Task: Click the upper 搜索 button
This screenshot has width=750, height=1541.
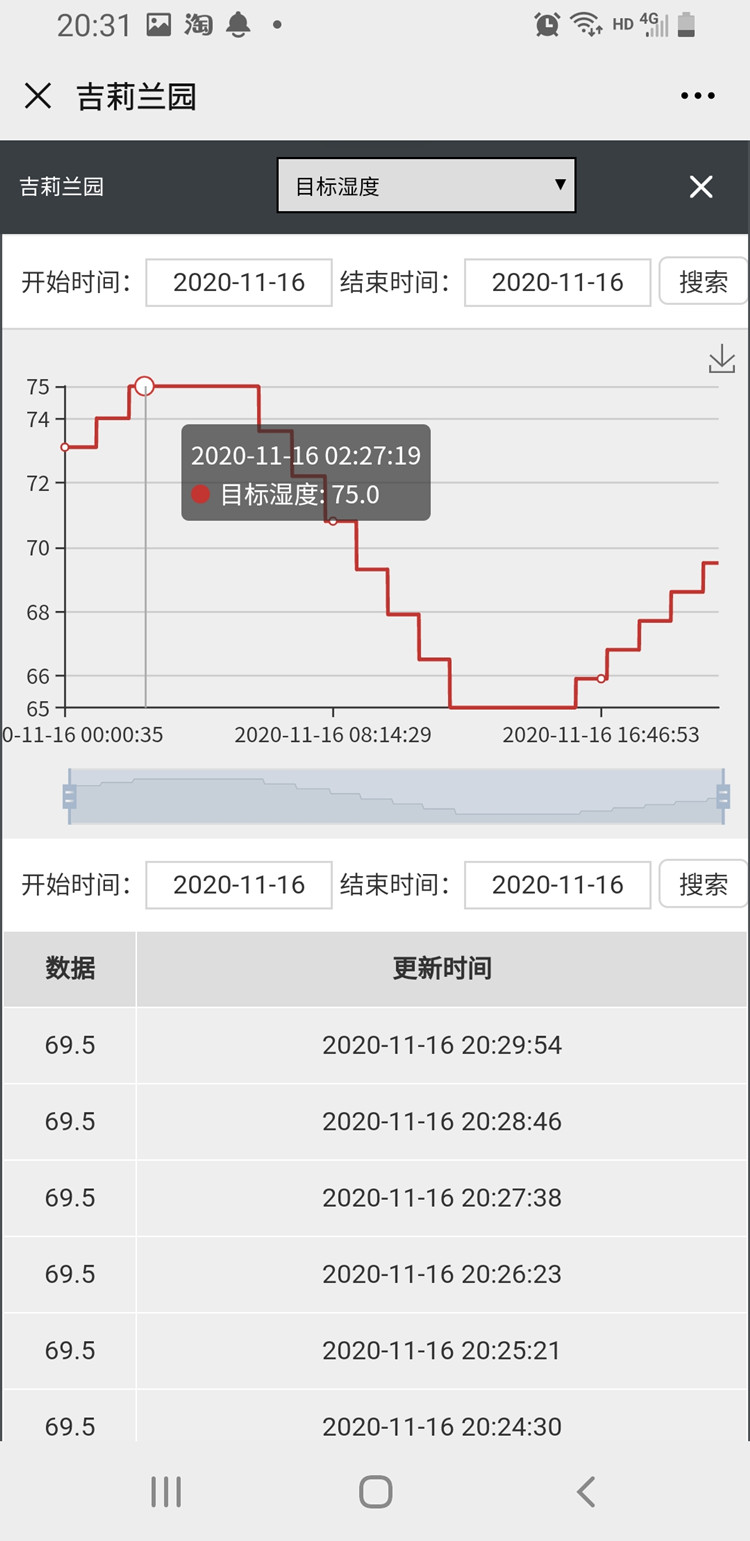Action: (707, 282)
